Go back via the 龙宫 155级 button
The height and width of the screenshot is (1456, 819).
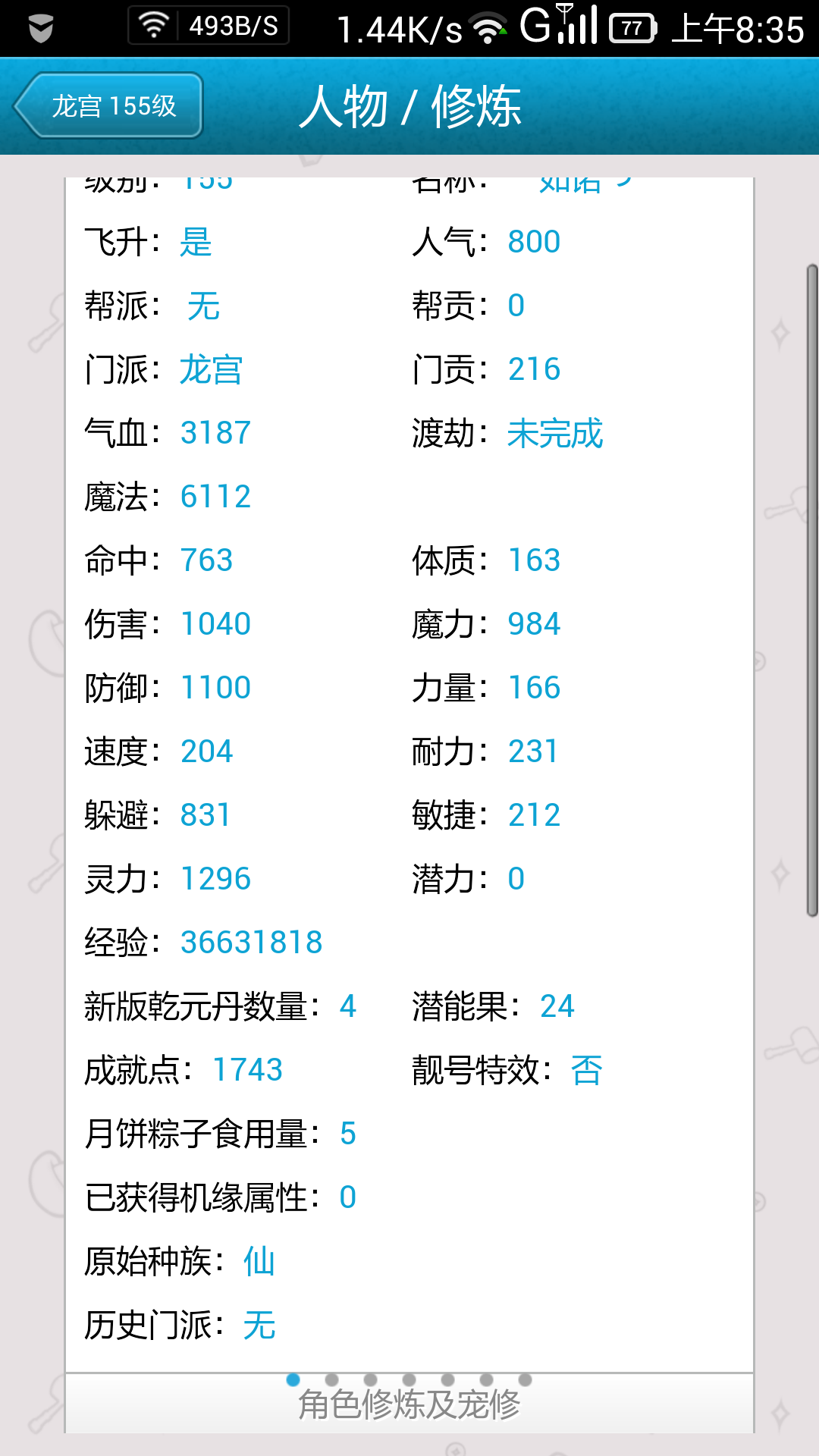tap(109, 105)
